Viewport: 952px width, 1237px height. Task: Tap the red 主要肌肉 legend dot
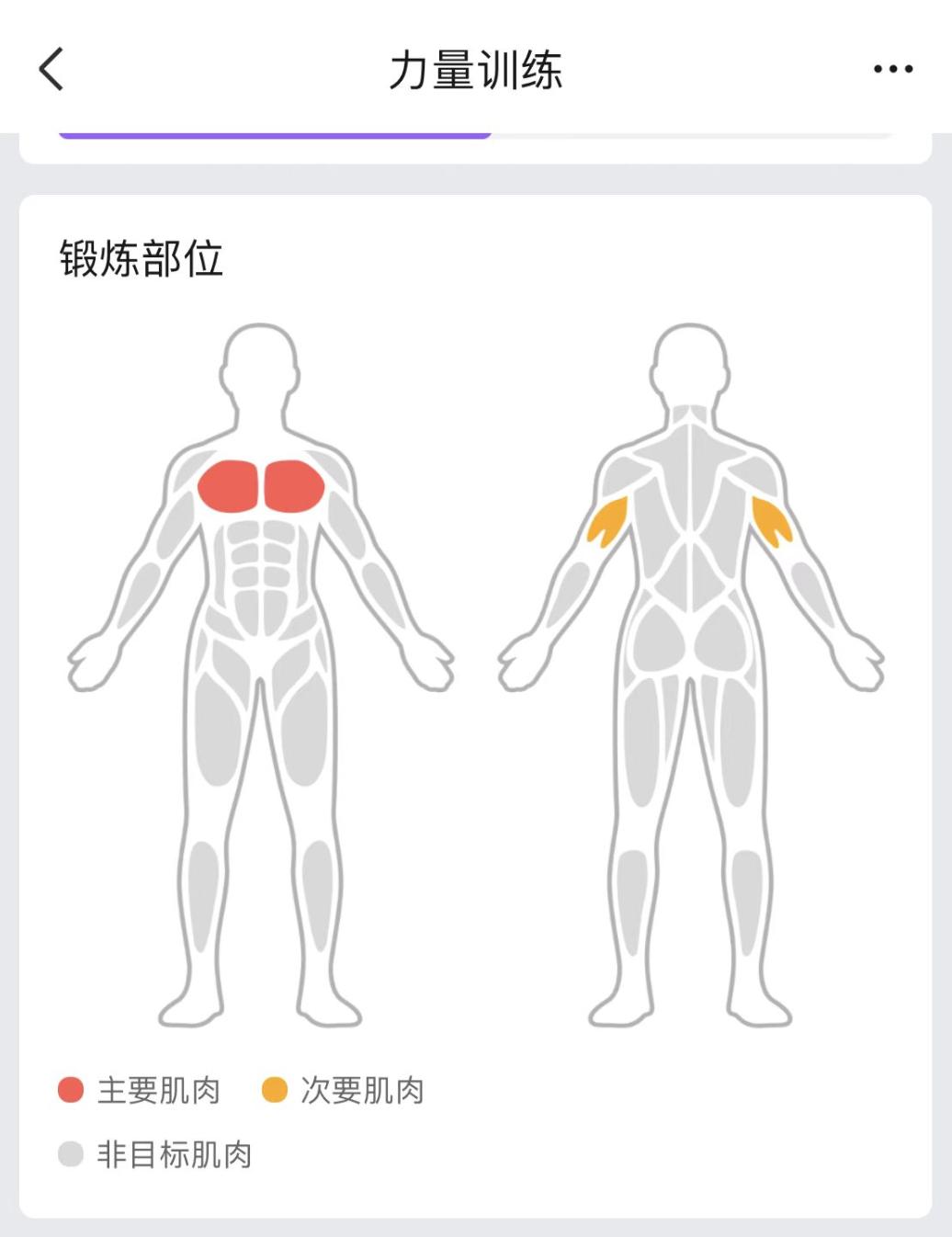tap(70, 1088)
